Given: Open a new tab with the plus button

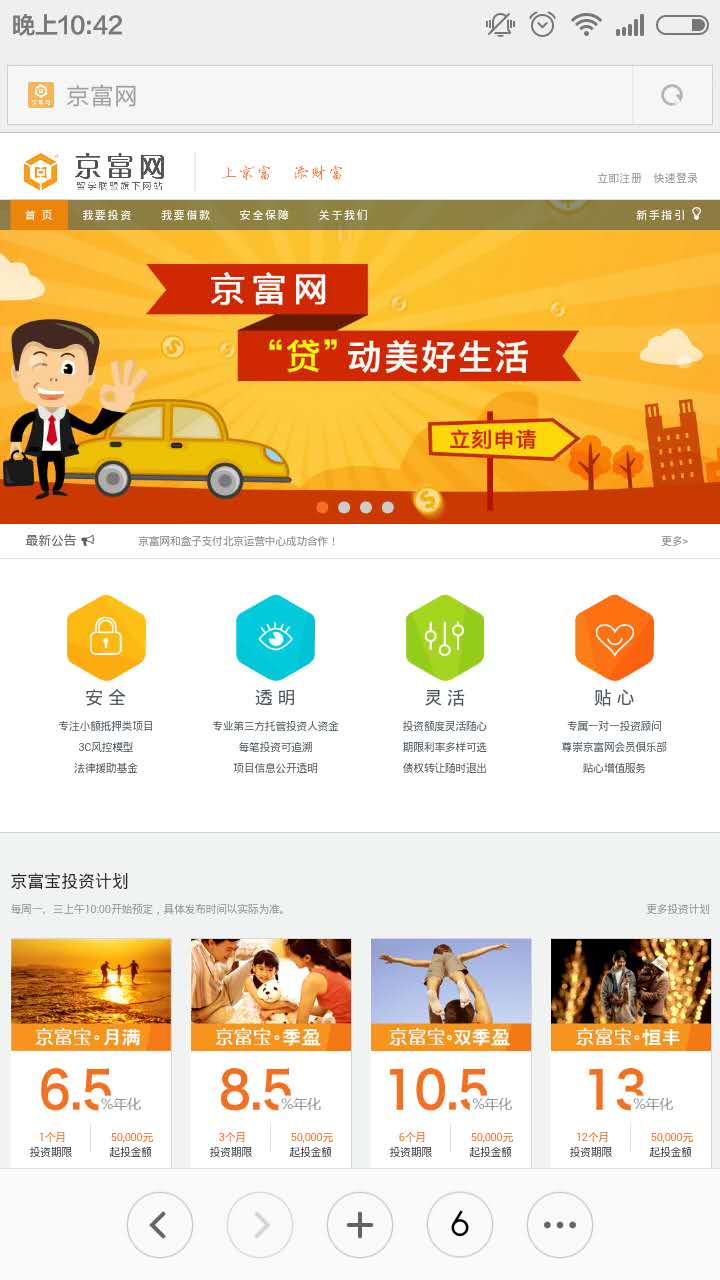Looking at the screenshot, I should click(x=360, y=1225).
